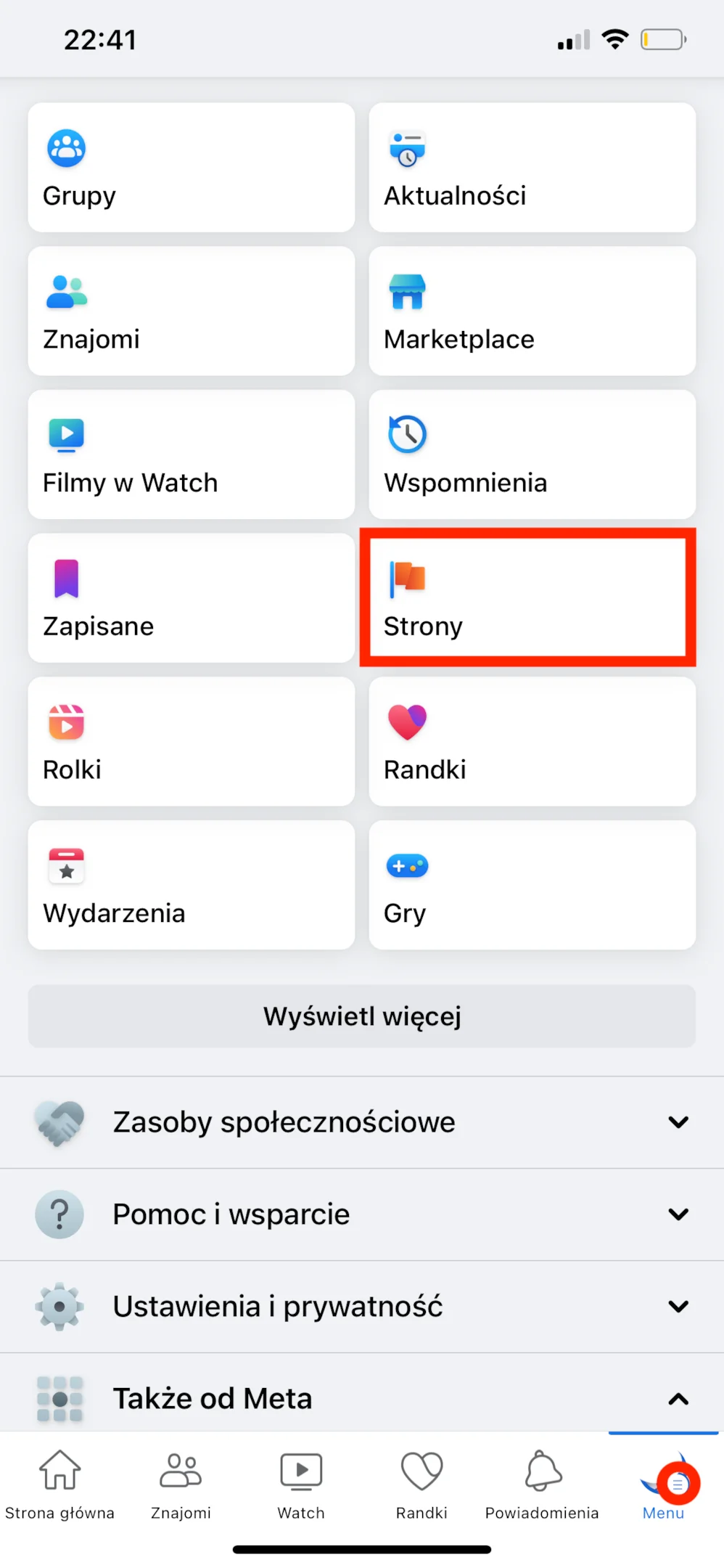Open the Filmy w Watch card

click(191, 455)
